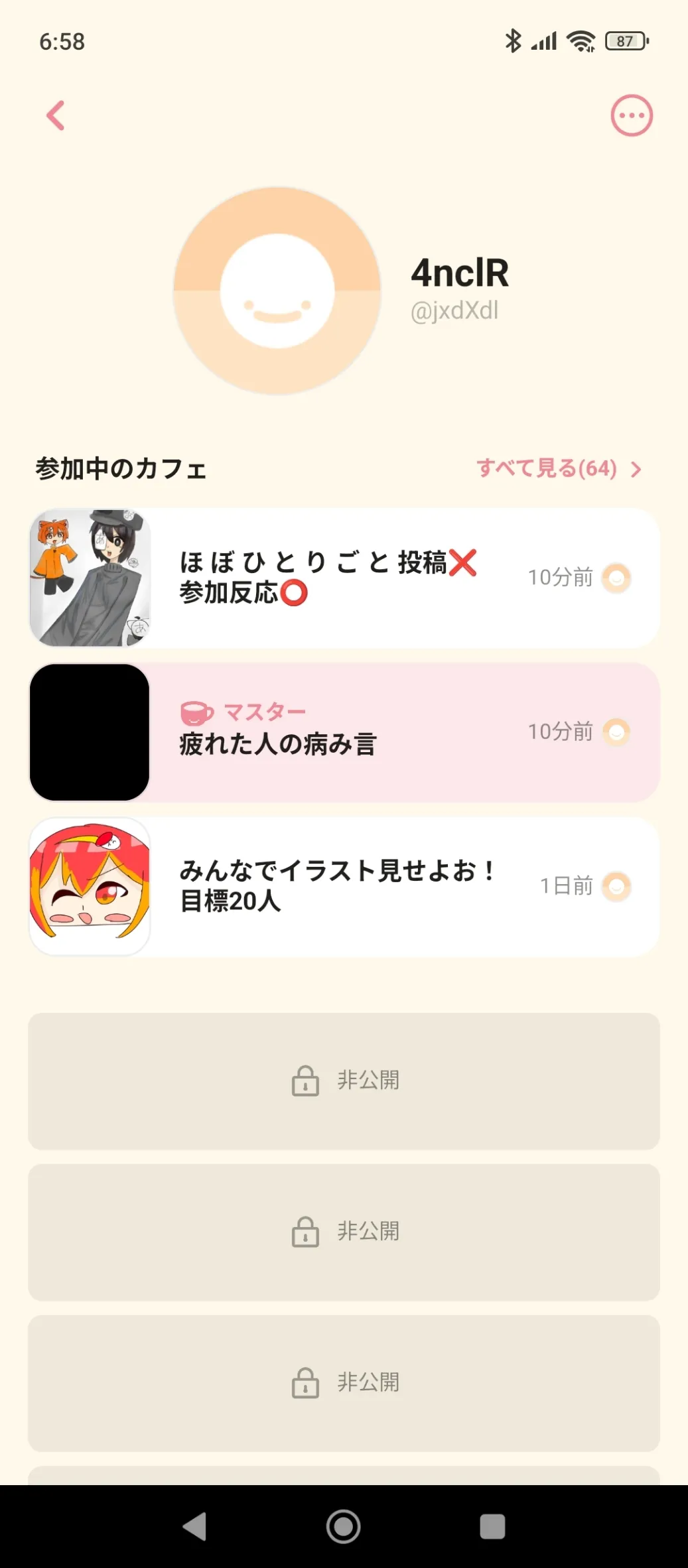
Task: View 4nclR's profile avatar
Action: pyautogui.click(x=277, y=291)
